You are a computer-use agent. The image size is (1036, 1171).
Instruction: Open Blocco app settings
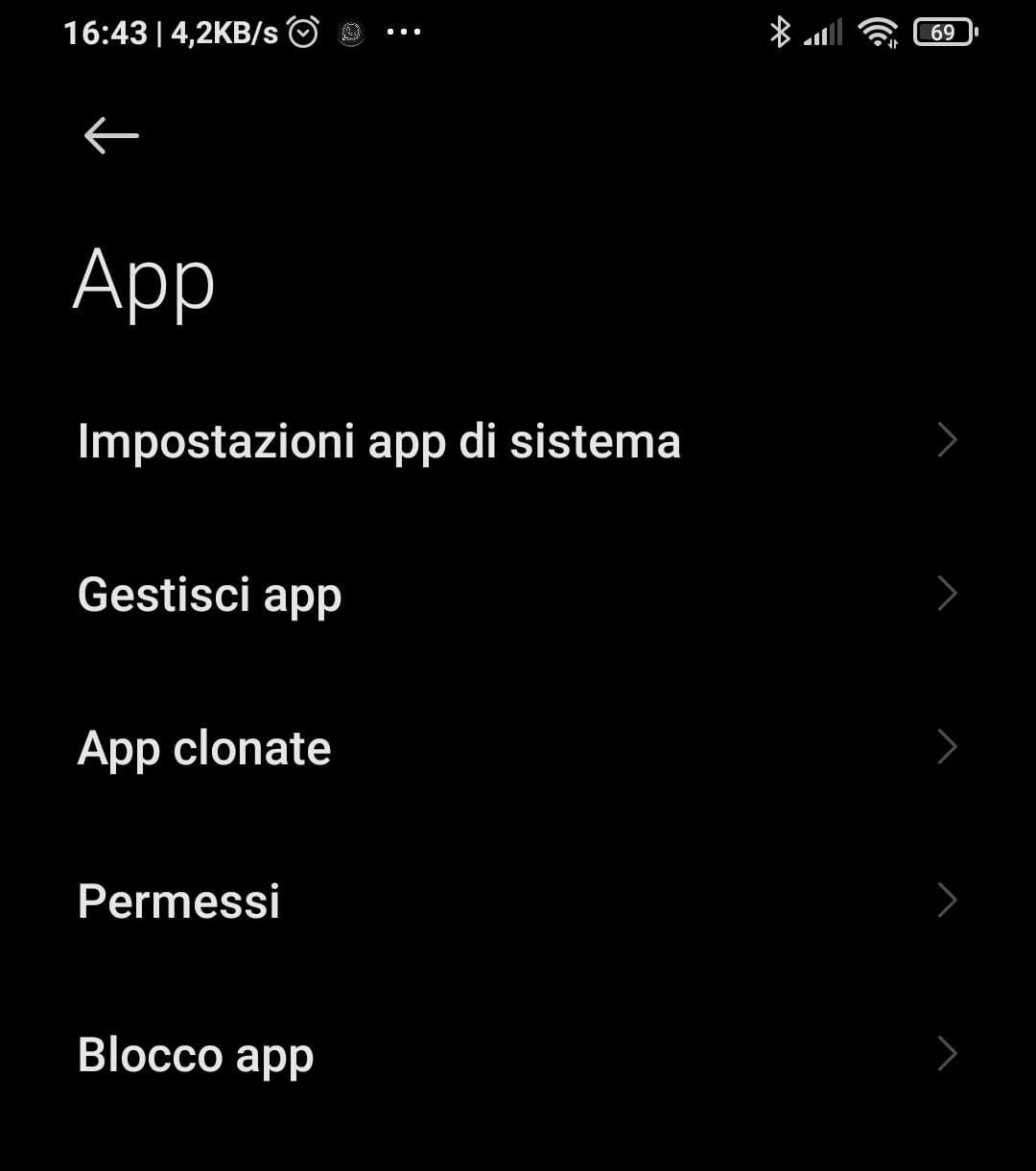point(196,1055)
